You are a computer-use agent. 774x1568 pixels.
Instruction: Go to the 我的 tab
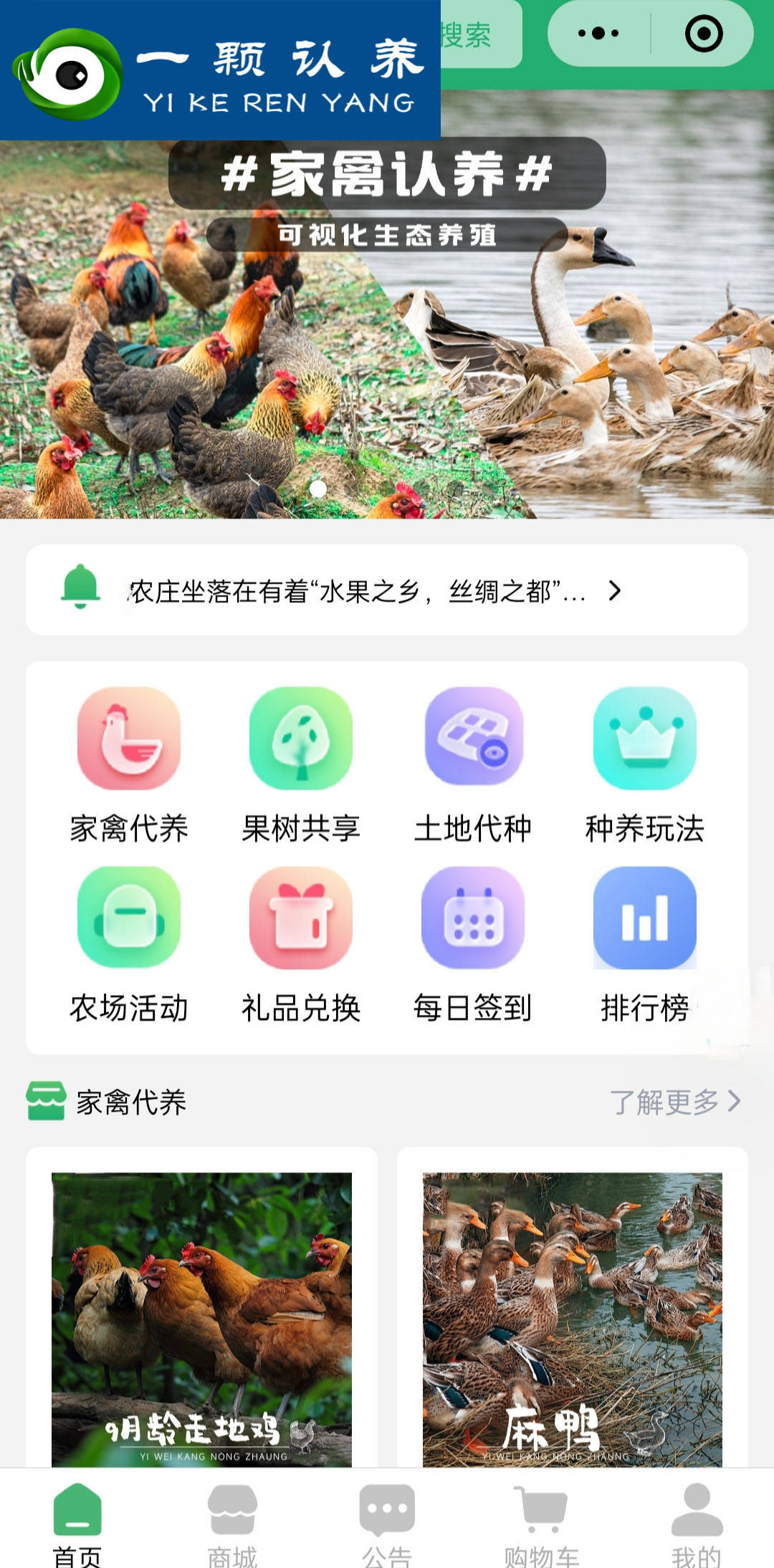point(697,1522)
